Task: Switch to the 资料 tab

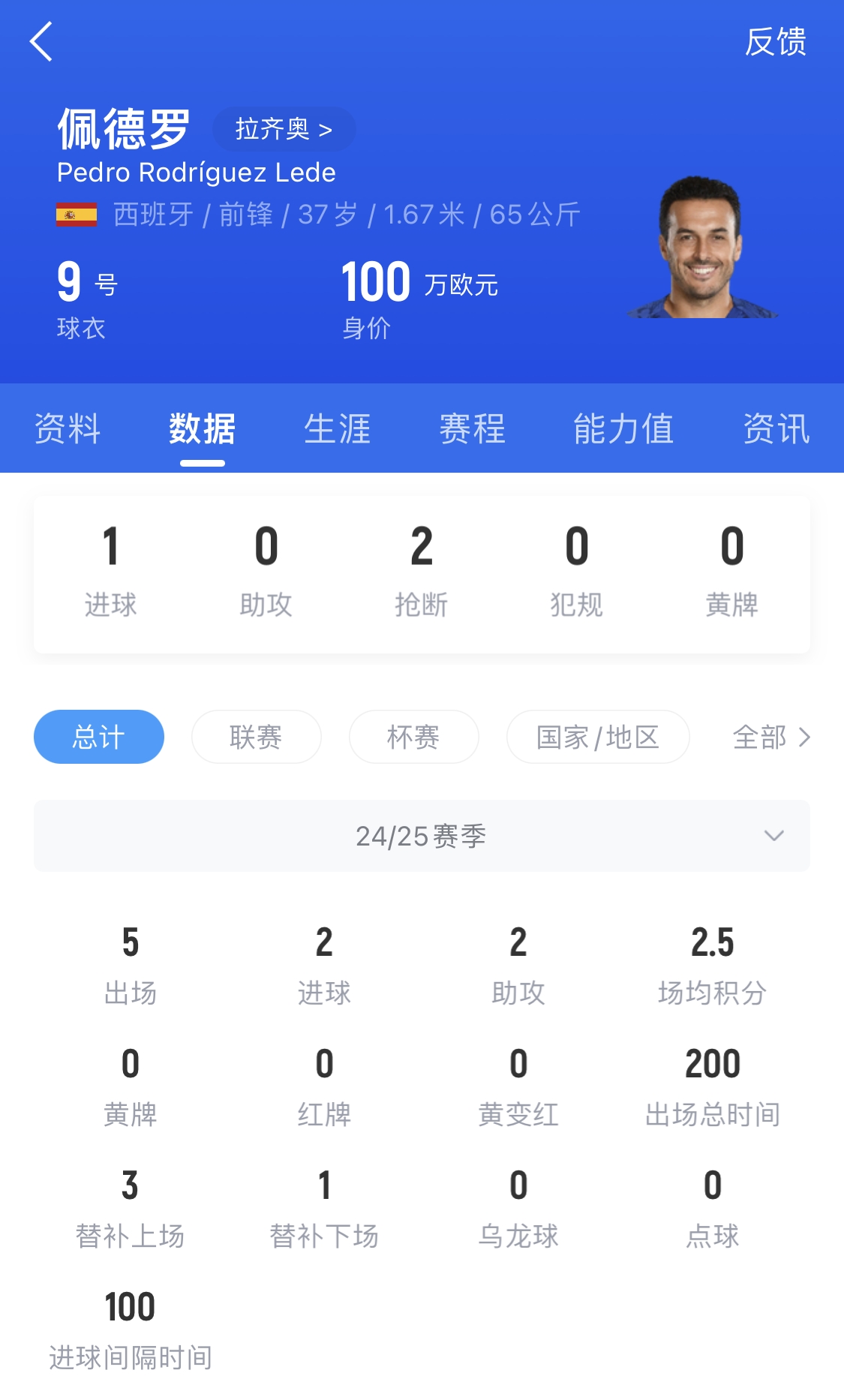Action: tap(68, 429)
